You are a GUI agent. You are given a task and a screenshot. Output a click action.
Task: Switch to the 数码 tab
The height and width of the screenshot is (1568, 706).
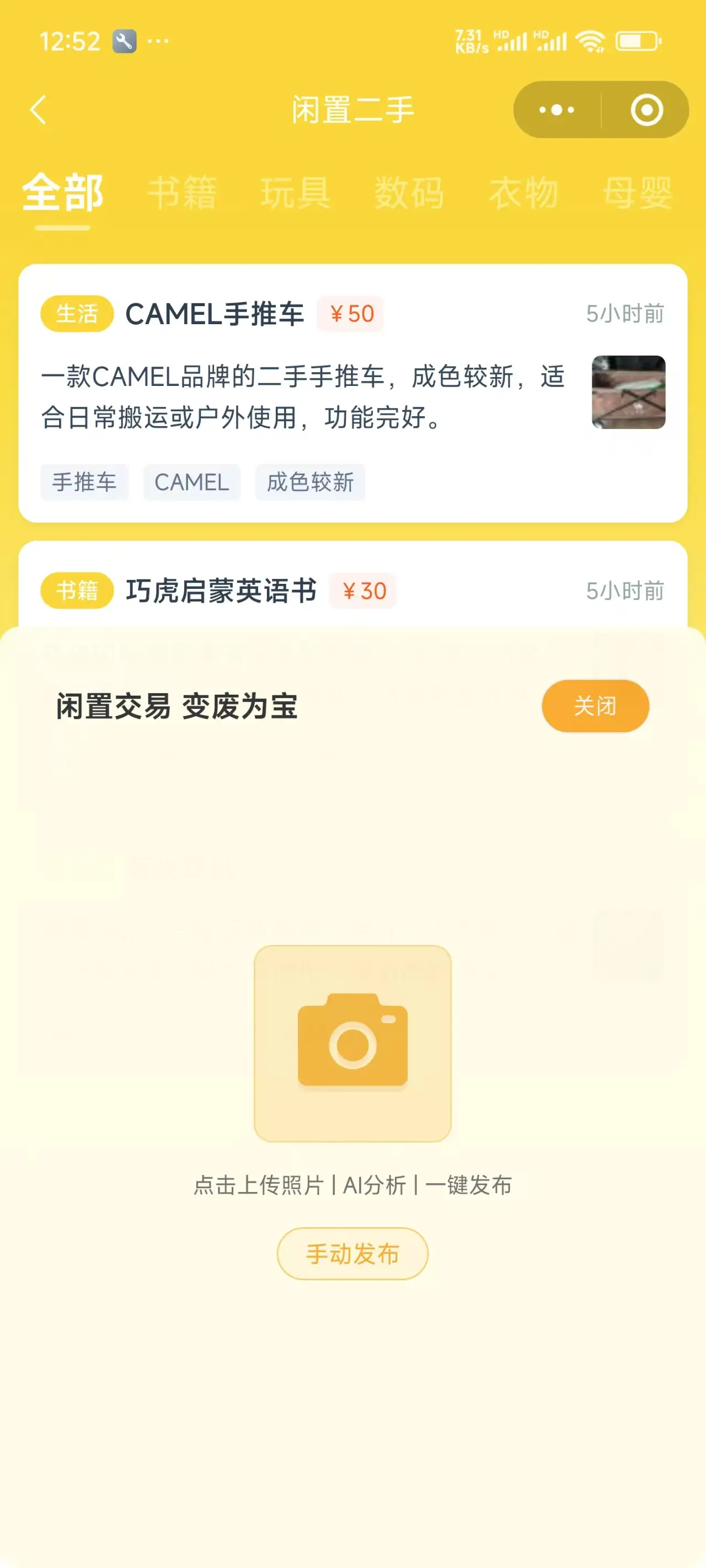tap(409, 193)
